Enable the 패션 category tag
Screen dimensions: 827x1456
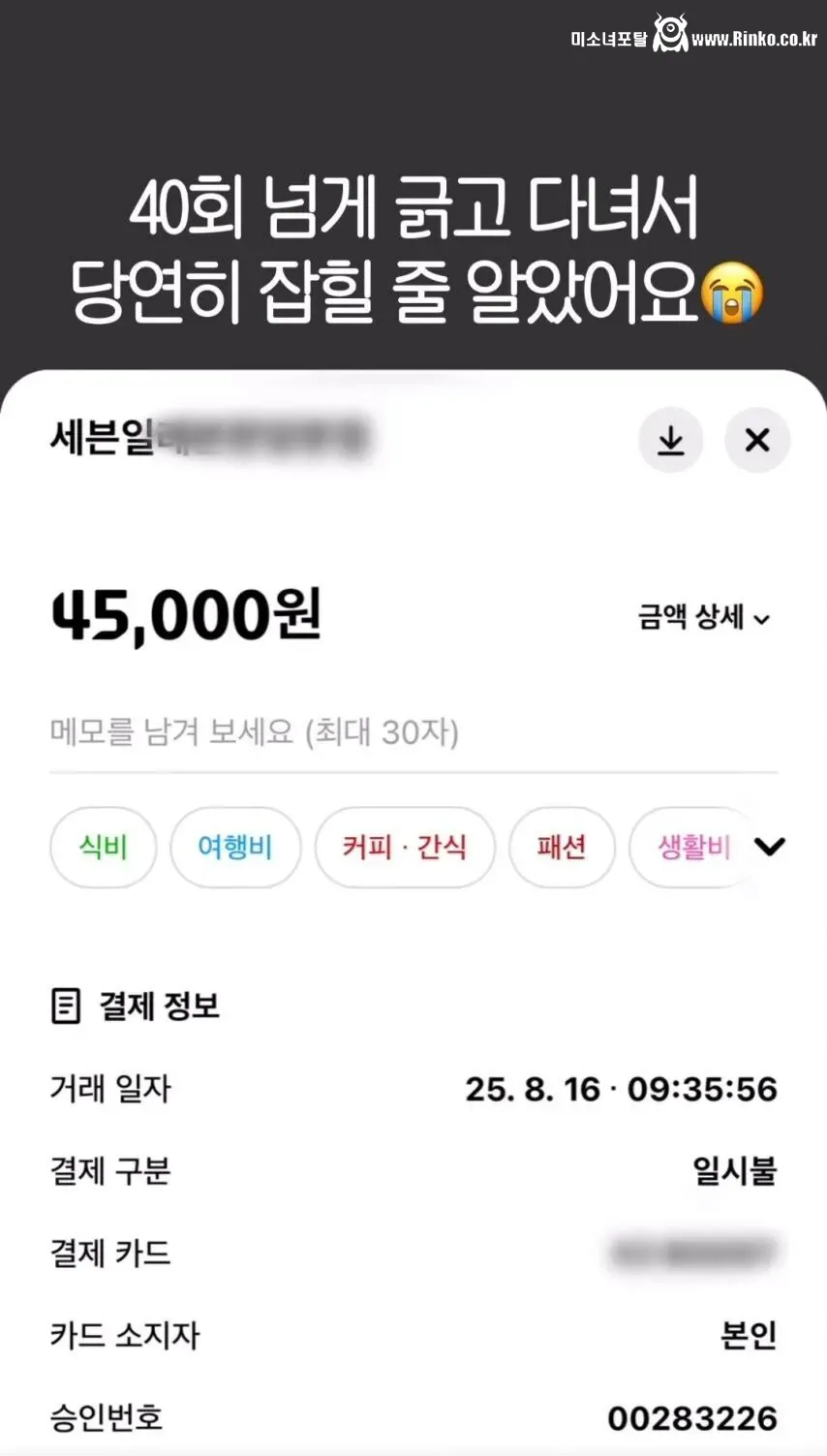pyautogui.click(x=562, y=847)
